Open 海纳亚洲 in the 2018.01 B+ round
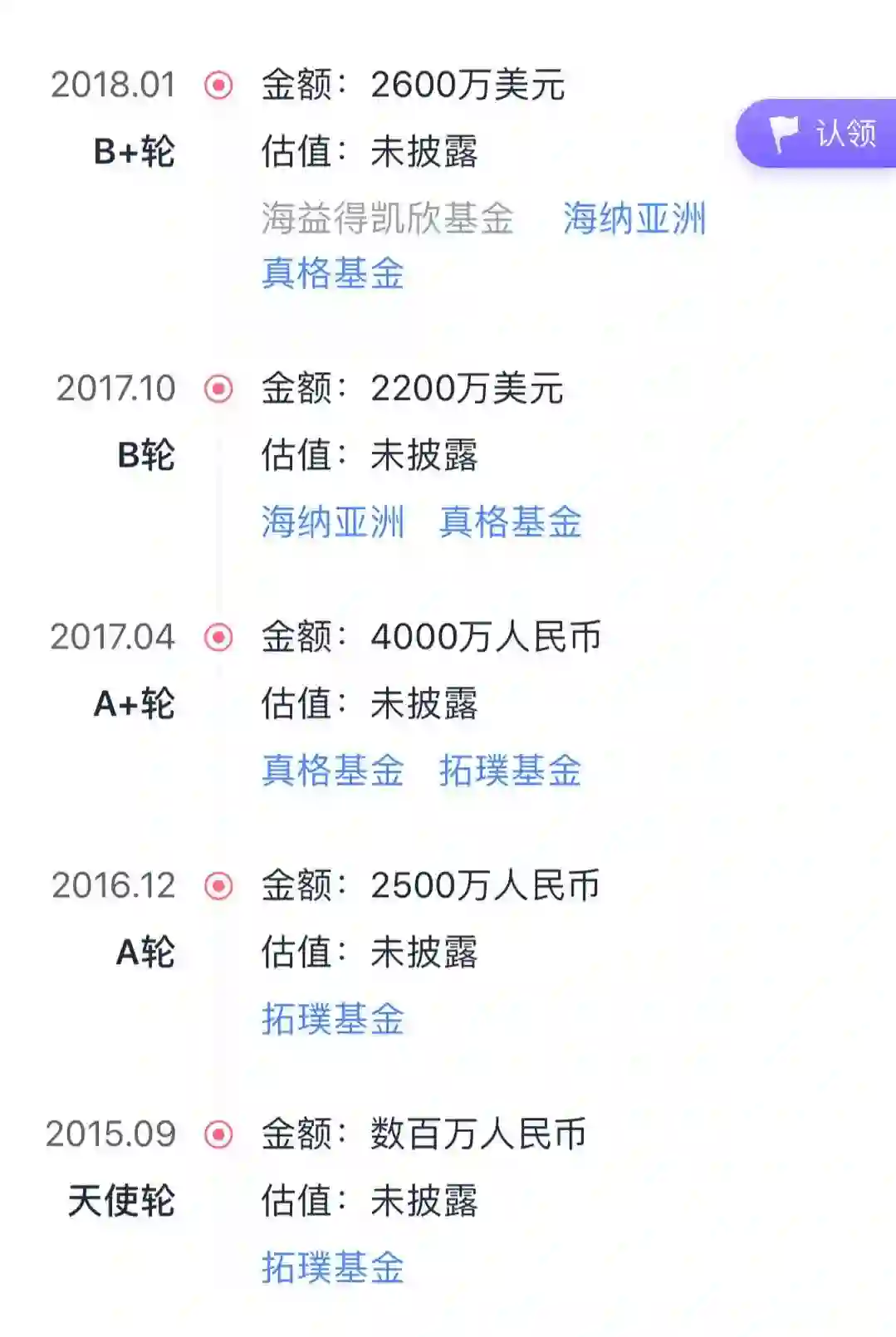The height and width of the screenshot is (1337, 896). pos(634,218)
